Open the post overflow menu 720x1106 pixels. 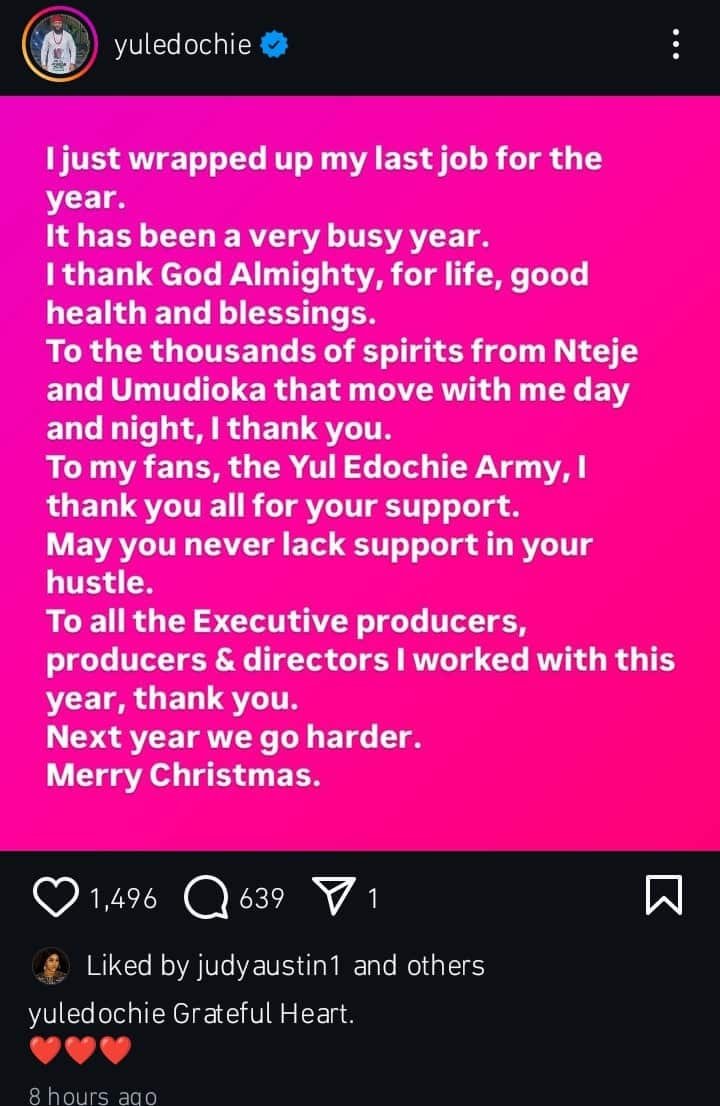pos(677,45)
